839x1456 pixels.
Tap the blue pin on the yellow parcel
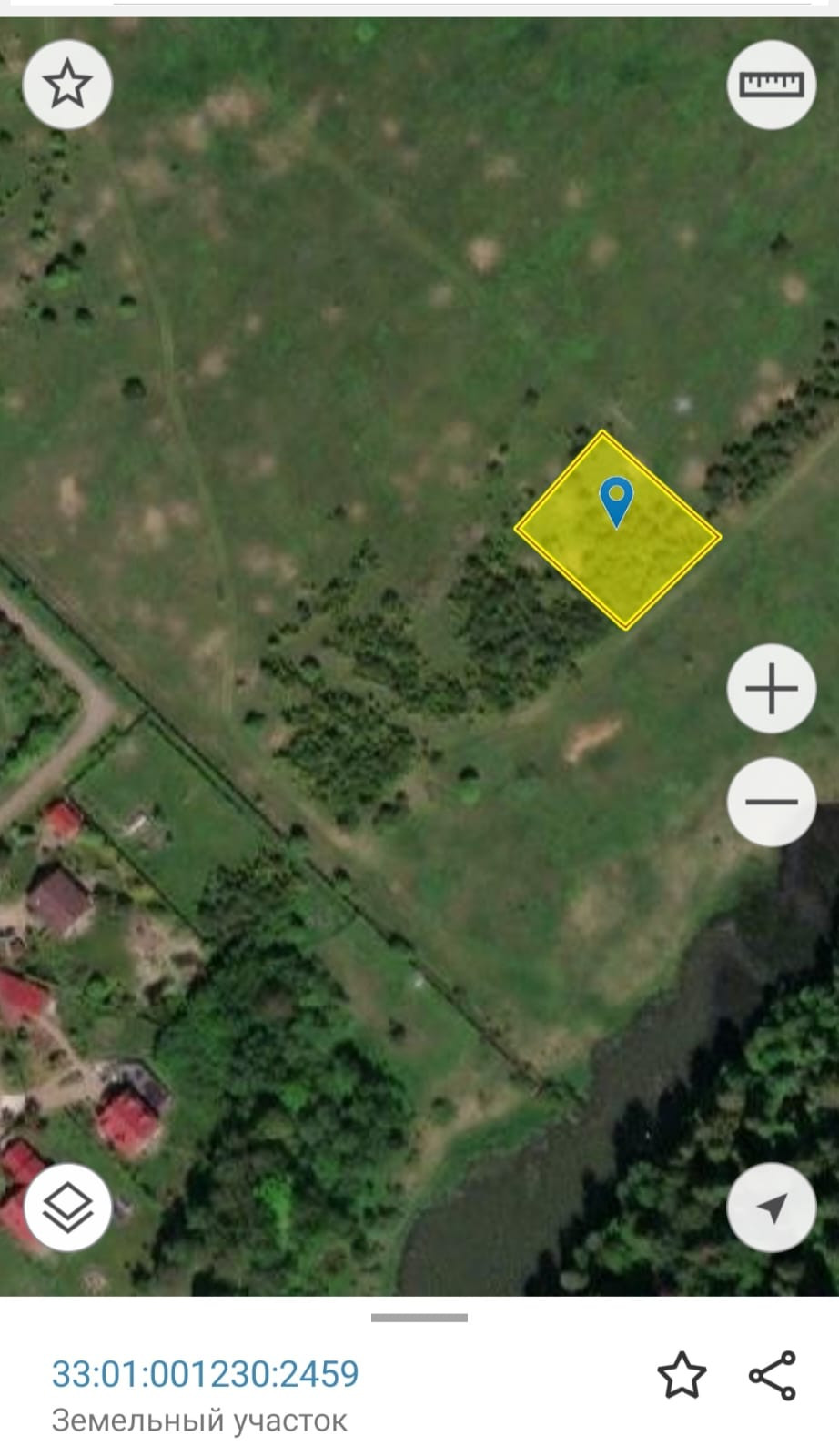pyautogui.click(x=616, y=500)
